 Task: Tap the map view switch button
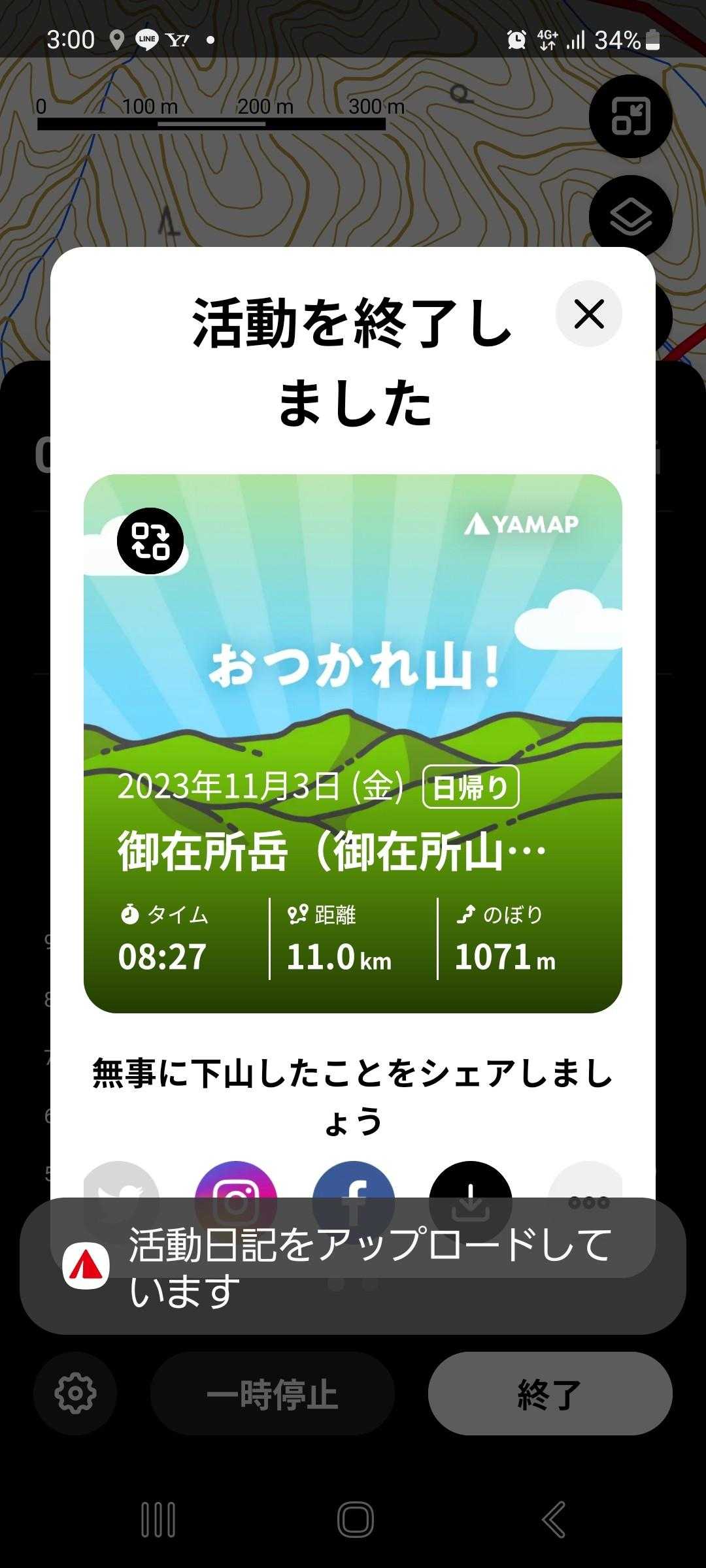tap(630, 116)
